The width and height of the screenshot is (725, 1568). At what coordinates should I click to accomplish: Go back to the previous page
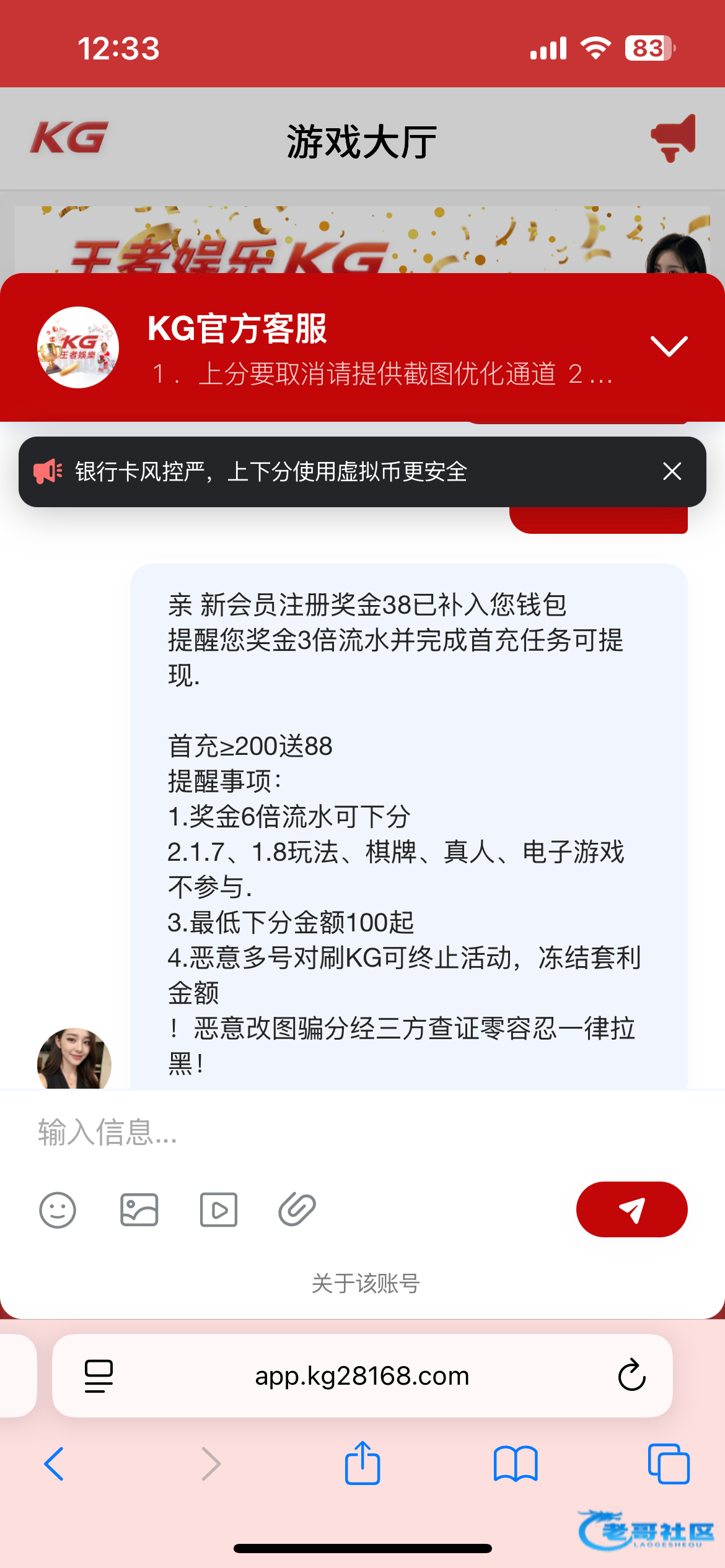coord(54,1464)
